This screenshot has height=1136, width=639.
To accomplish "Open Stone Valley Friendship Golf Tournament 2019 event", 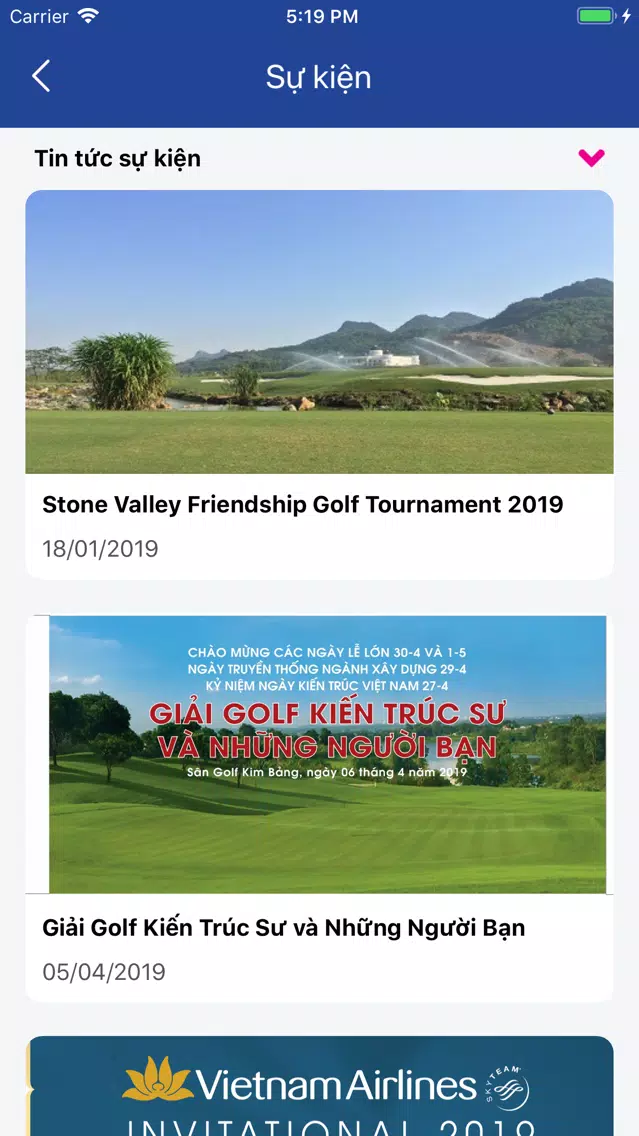I will [x=320, y=385].
